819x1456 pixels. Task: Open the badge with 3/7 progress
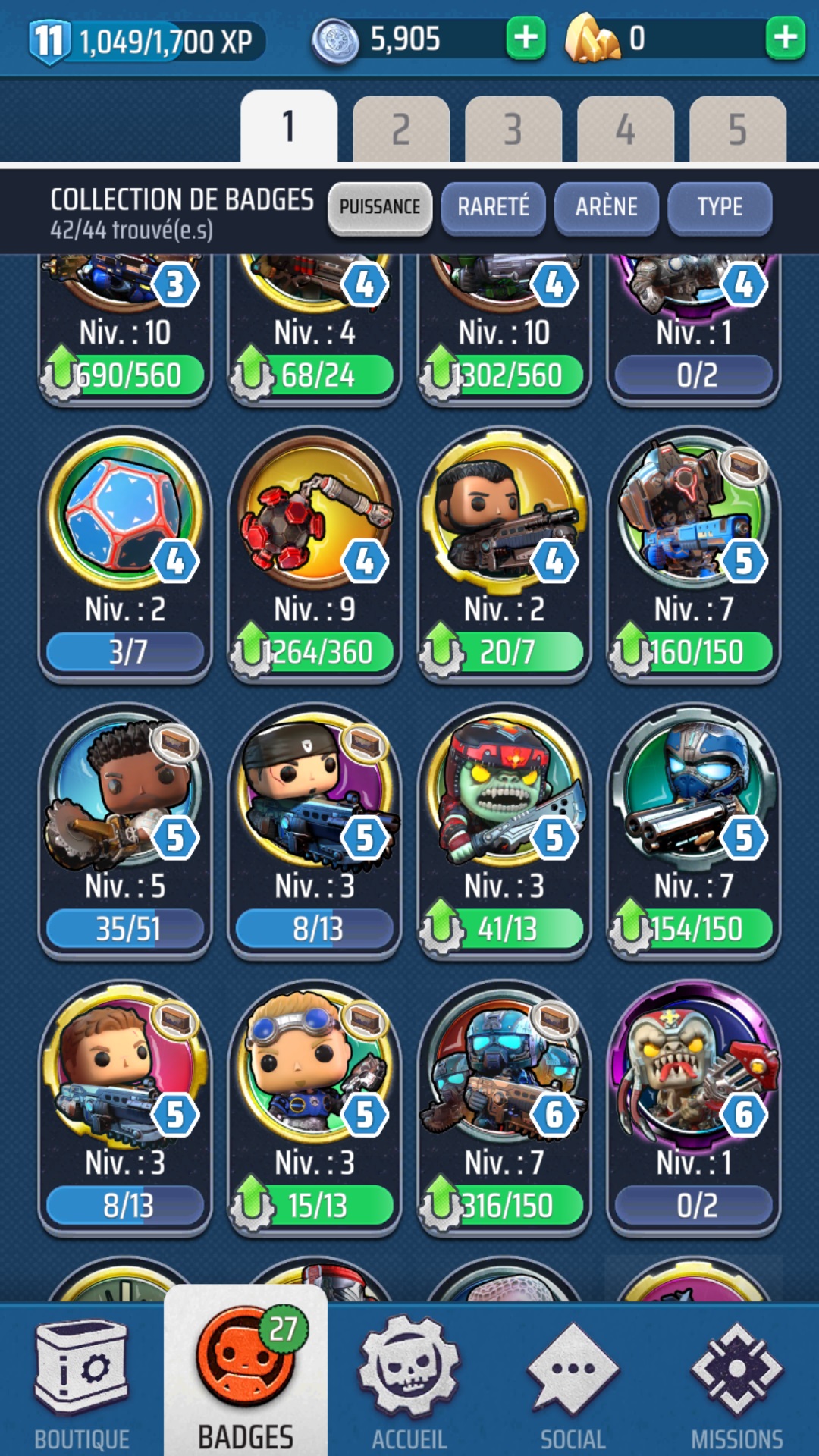tap(125, 555)
